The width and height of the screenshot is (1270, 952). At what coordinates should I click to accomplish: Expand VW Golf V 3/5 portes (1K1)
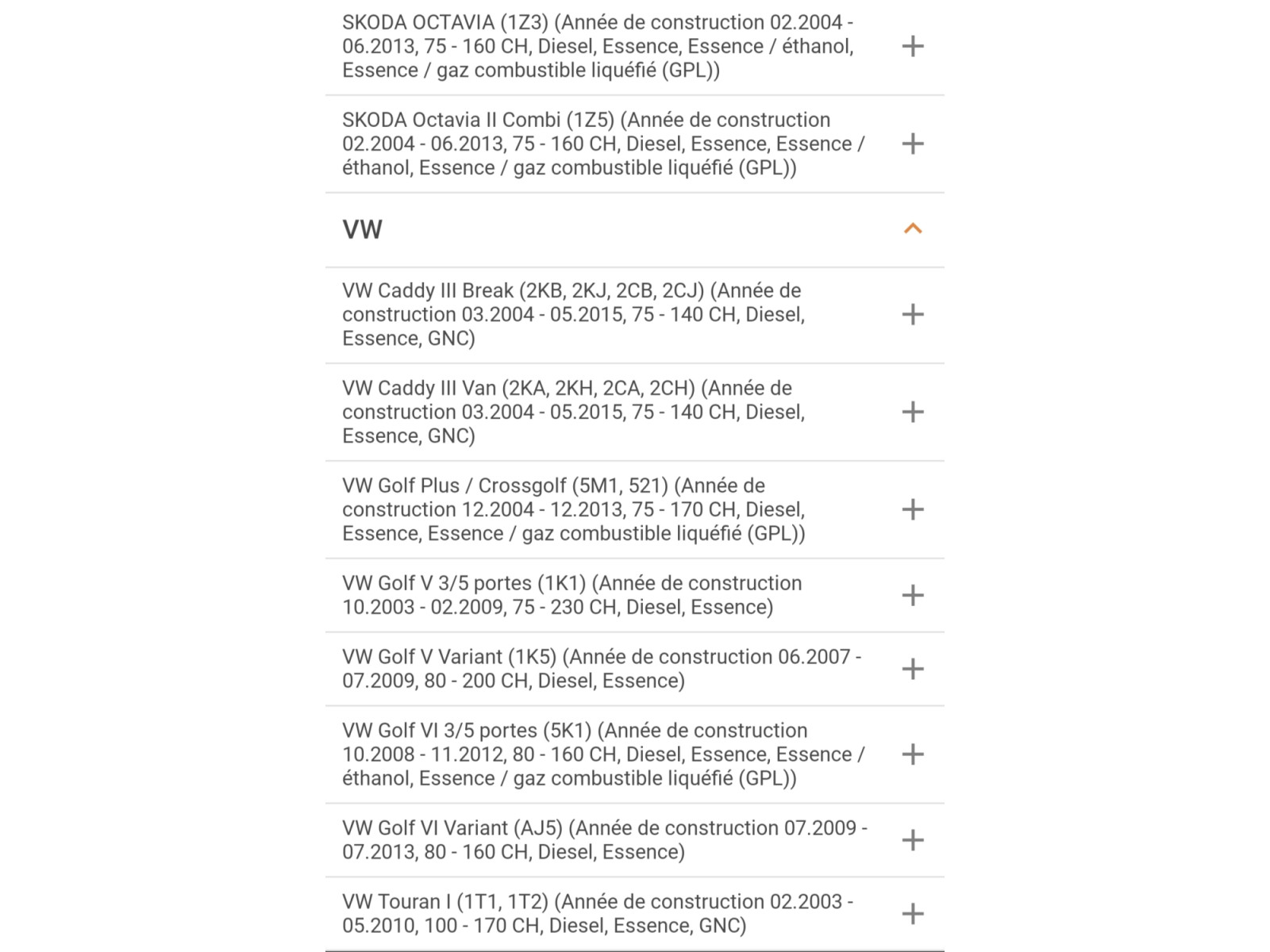(x=912, y=595)
